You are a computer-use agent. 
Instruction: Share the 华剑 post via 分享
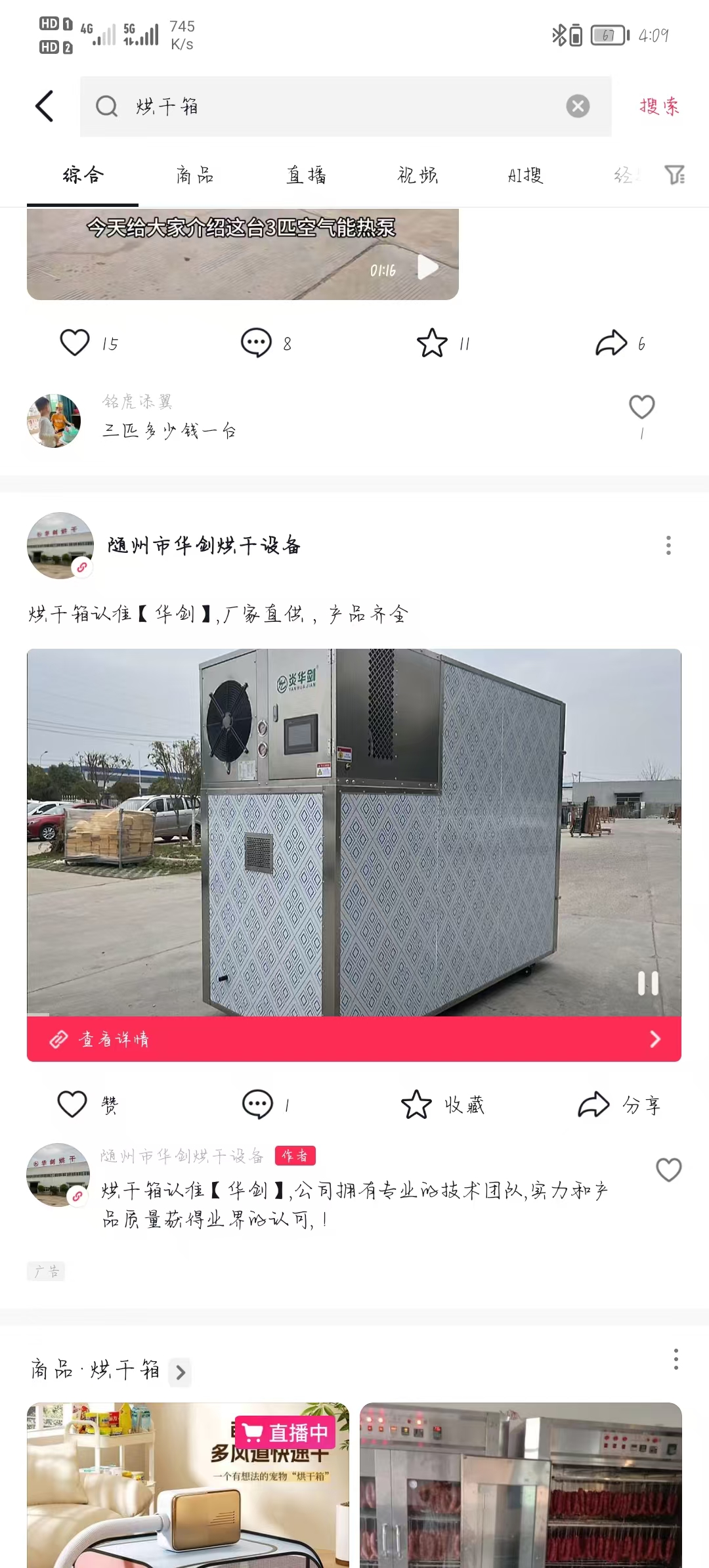coord(594,1104)
